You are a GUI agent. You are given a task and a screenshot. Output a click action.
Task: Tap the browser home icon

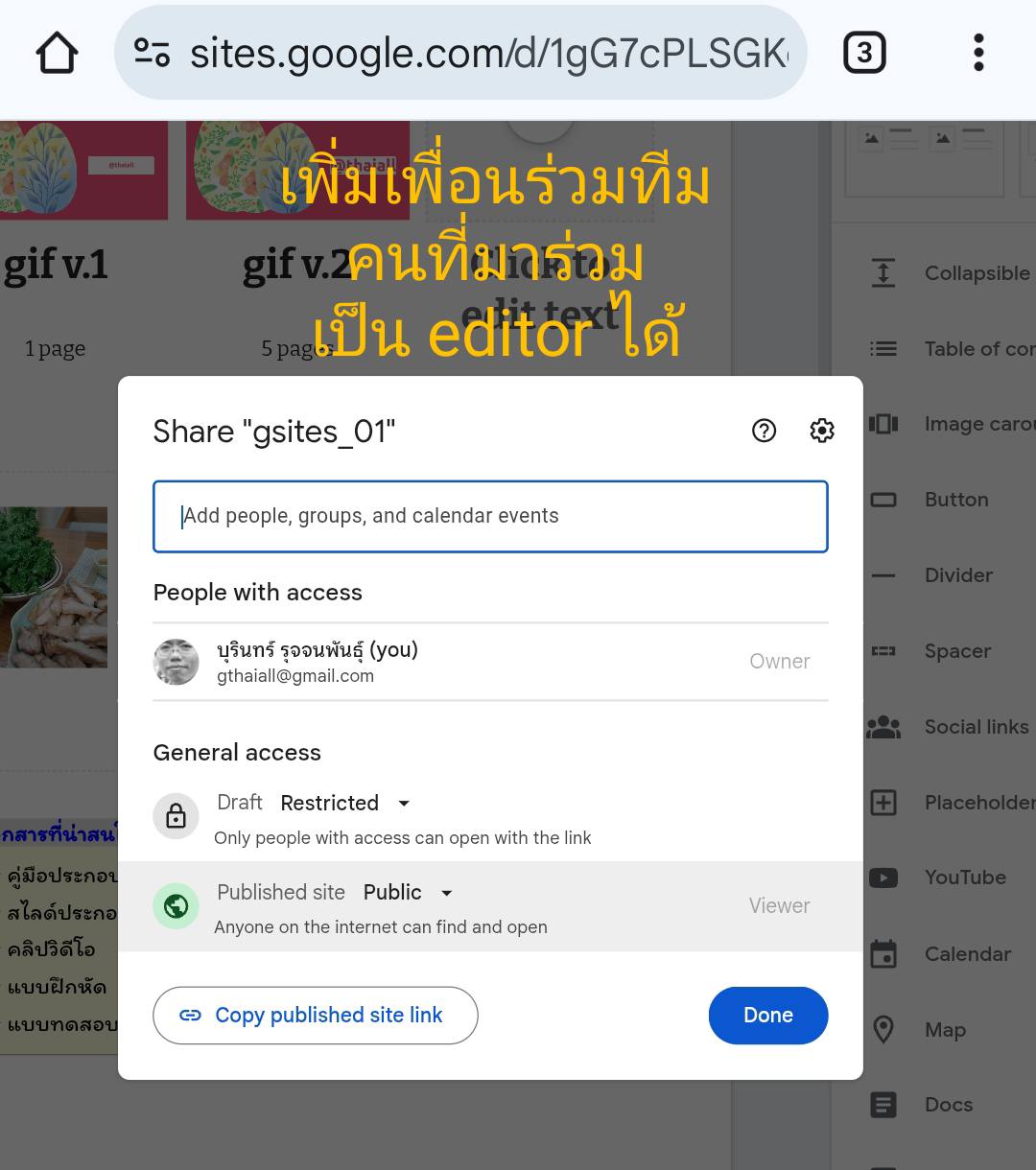pyautogui.click(x=57, y=53)
